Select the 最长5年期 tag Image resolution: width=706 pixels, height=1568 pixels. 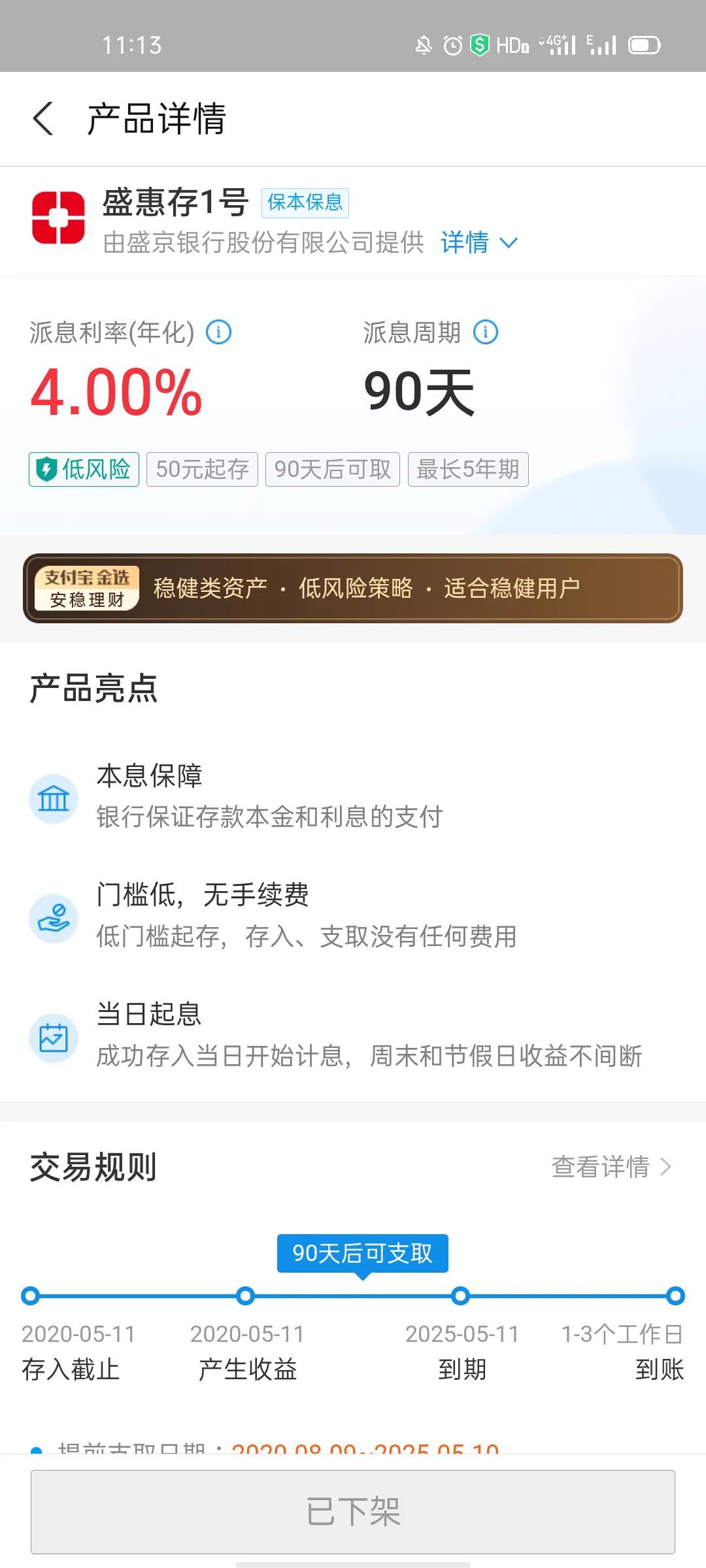[468, 468]
